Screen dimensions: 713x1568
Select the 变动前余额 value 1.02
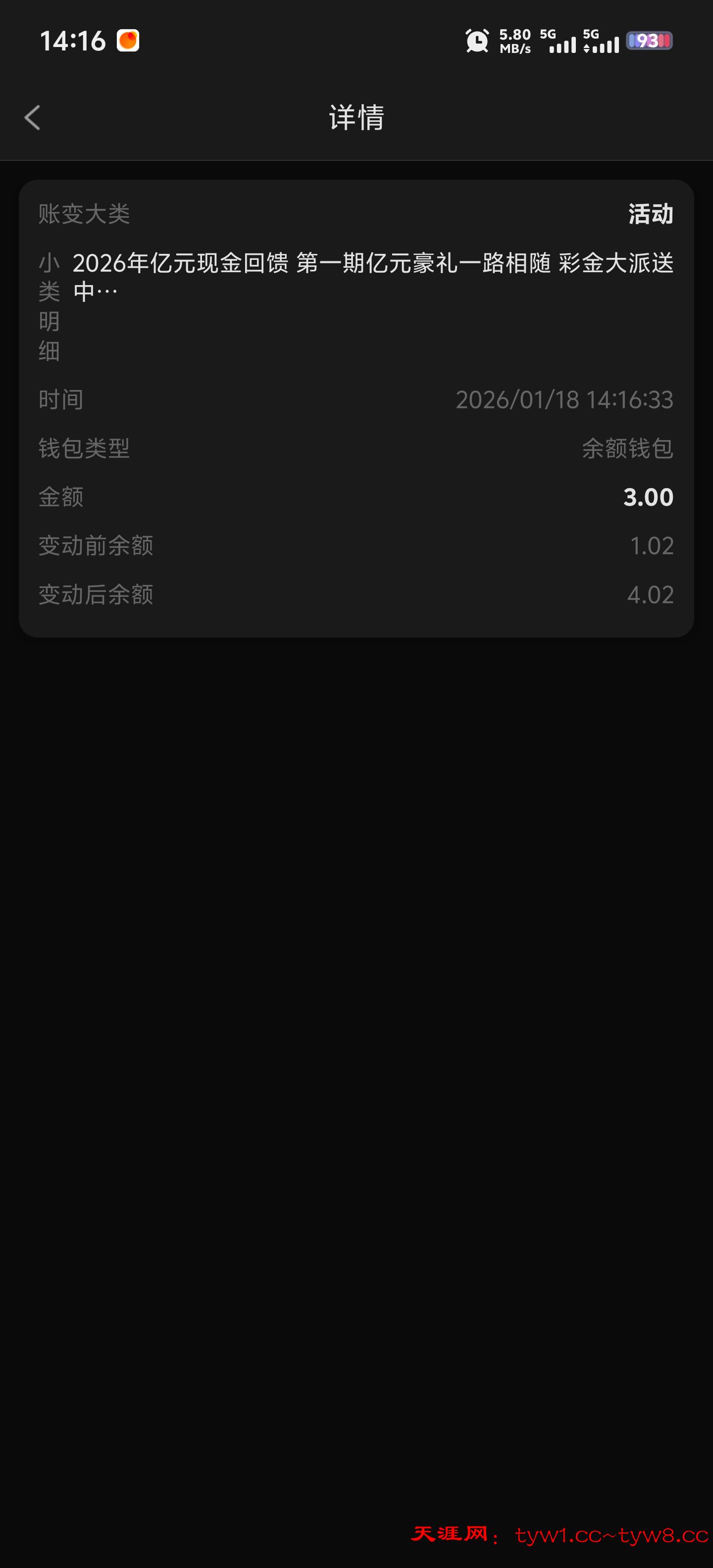click(x=652, y=545)
